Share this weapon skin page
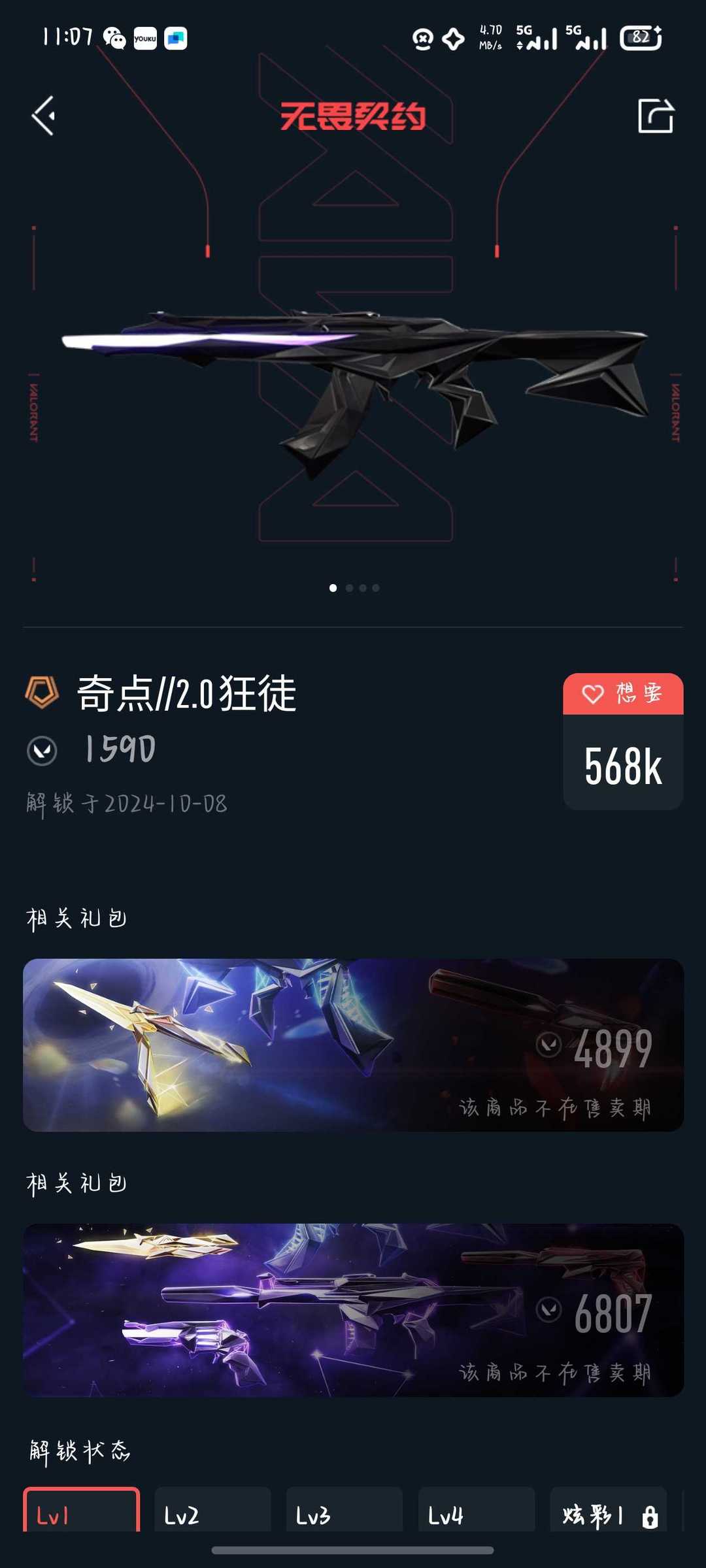Screen dimensions: 706x1568 tap(655, 116)
